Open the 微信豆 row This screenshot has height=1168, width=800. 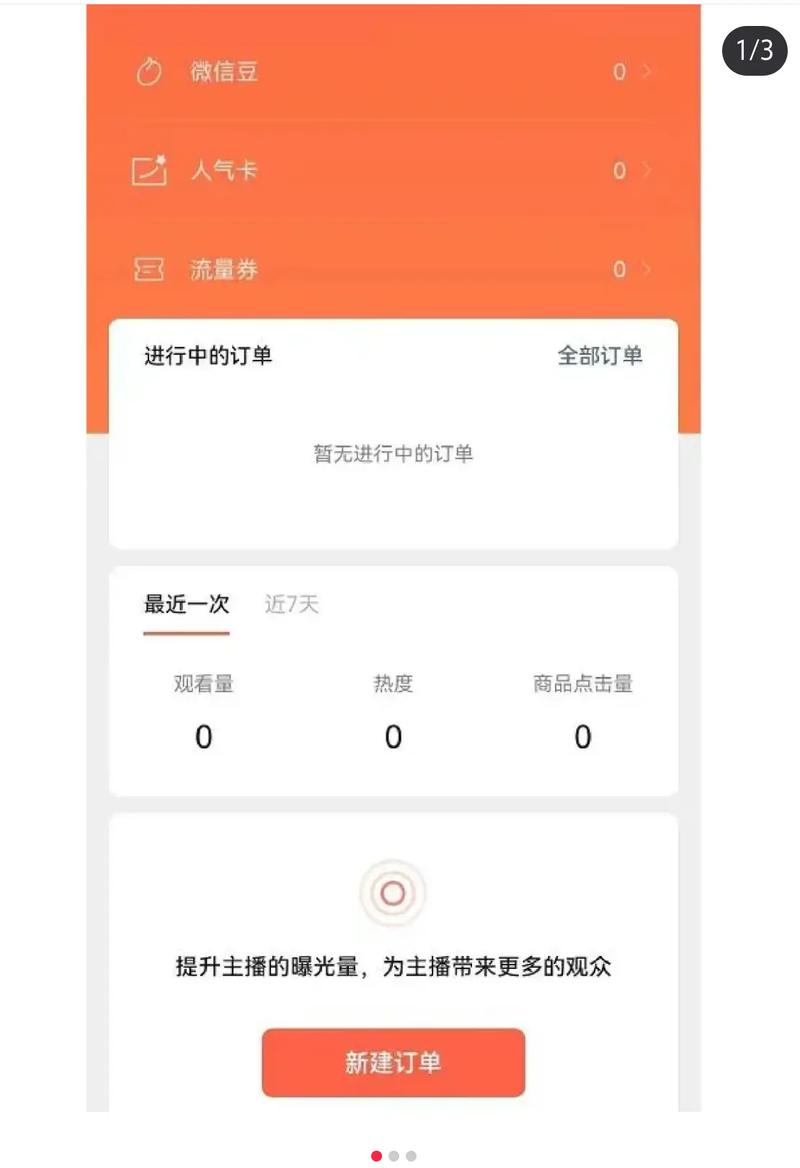[392, 72]
